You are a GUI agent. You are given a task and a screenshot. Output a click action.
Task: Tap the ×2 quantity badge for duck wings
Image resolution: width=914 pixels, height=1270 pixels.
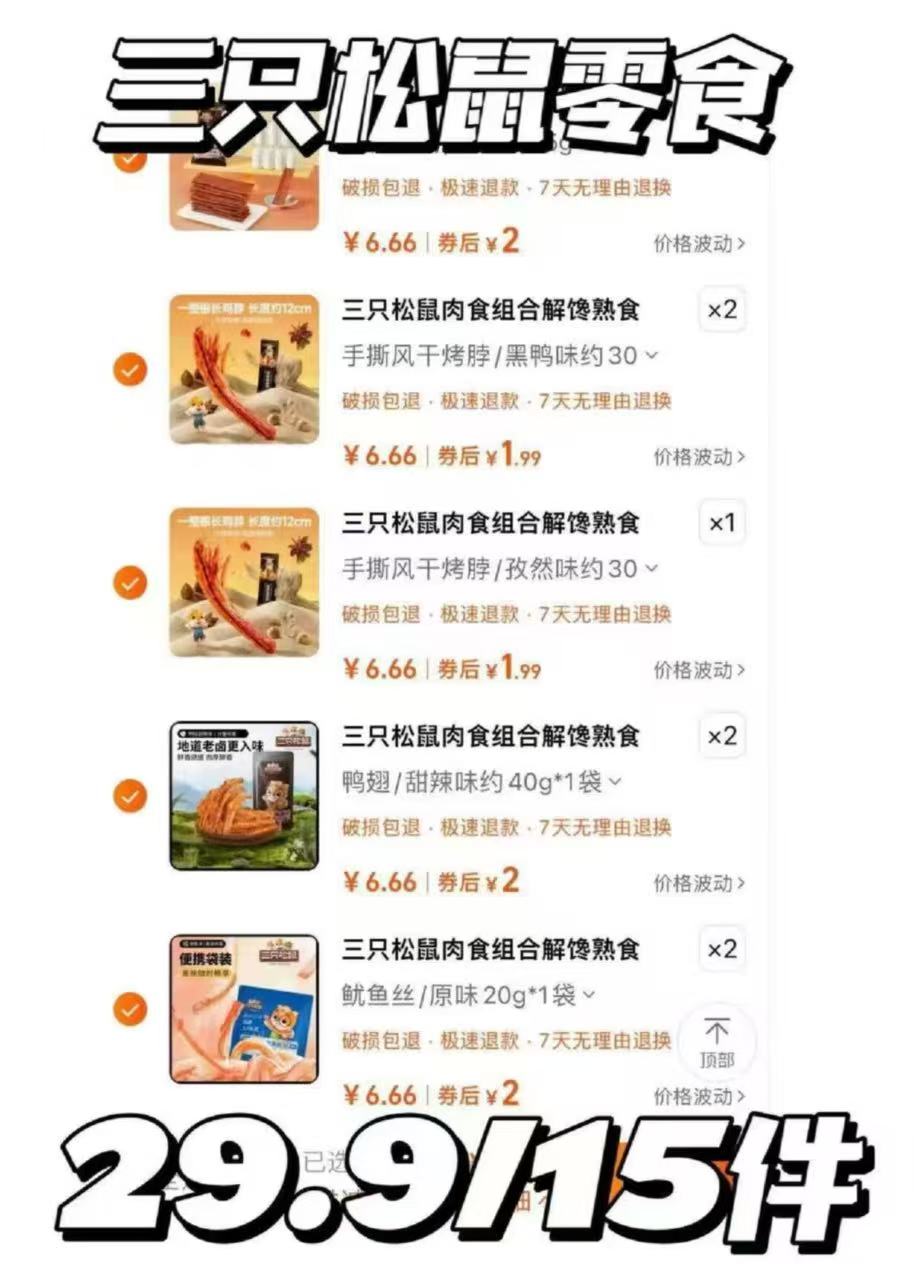tap(720, 739)
